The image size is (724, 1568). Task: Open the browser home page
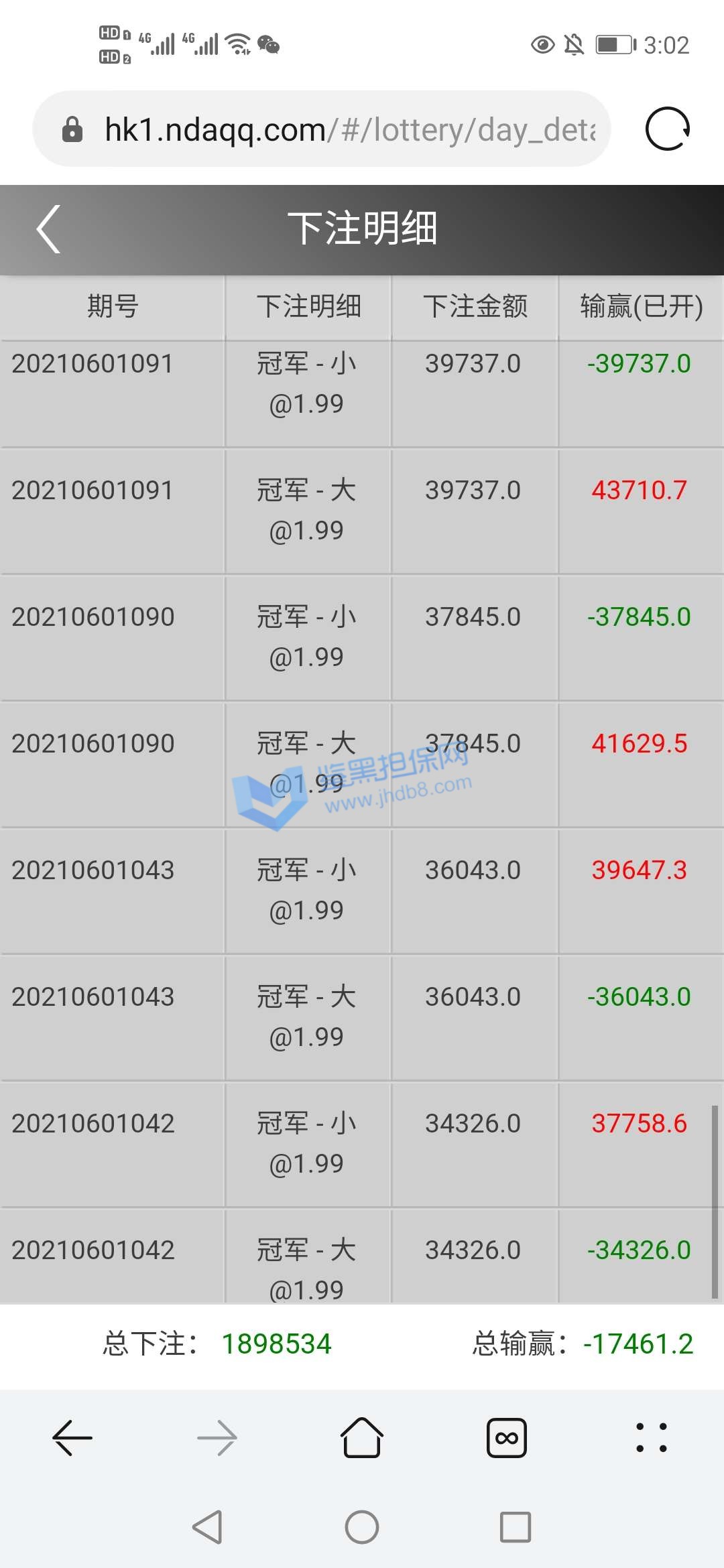point(362,1438)
